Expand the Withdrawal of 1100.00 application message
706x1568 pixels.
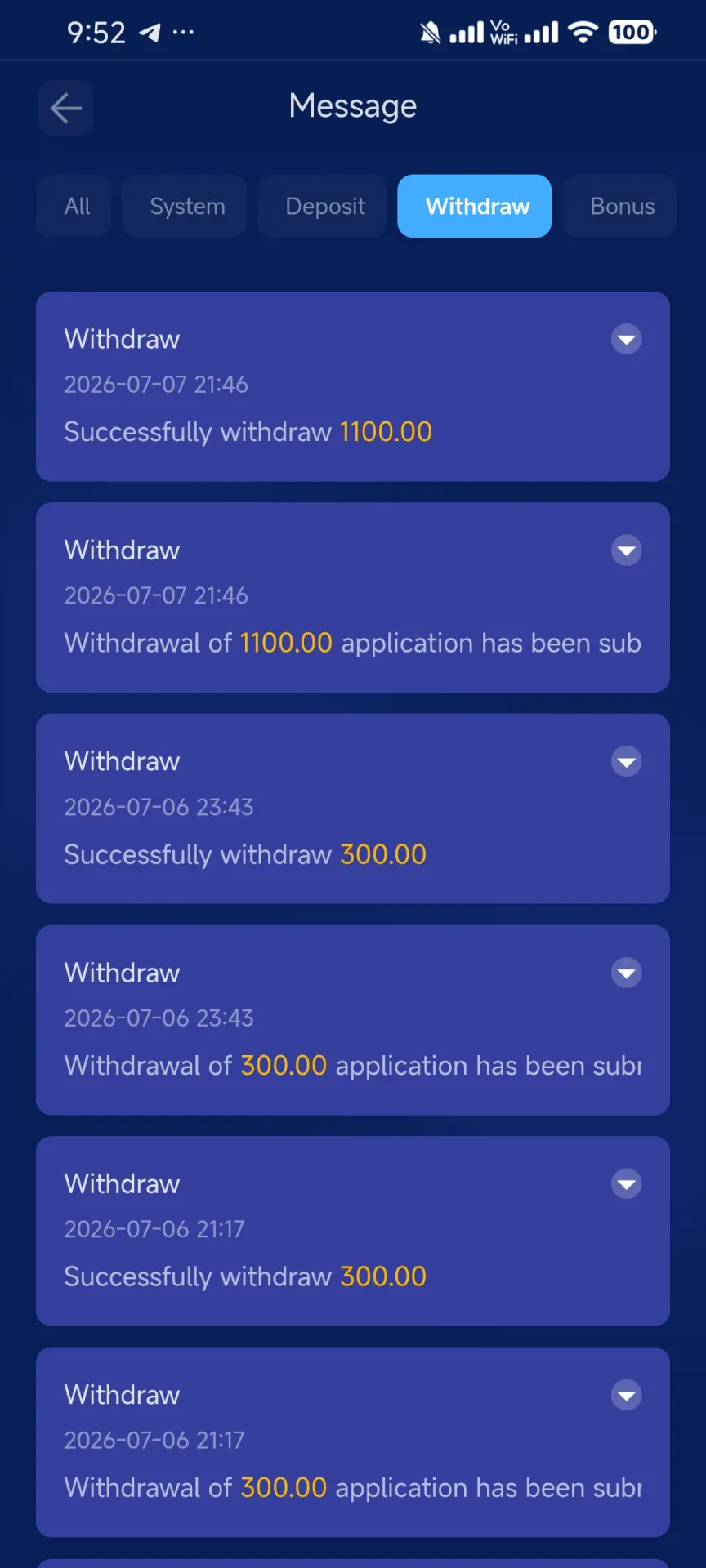pos(627,550)
